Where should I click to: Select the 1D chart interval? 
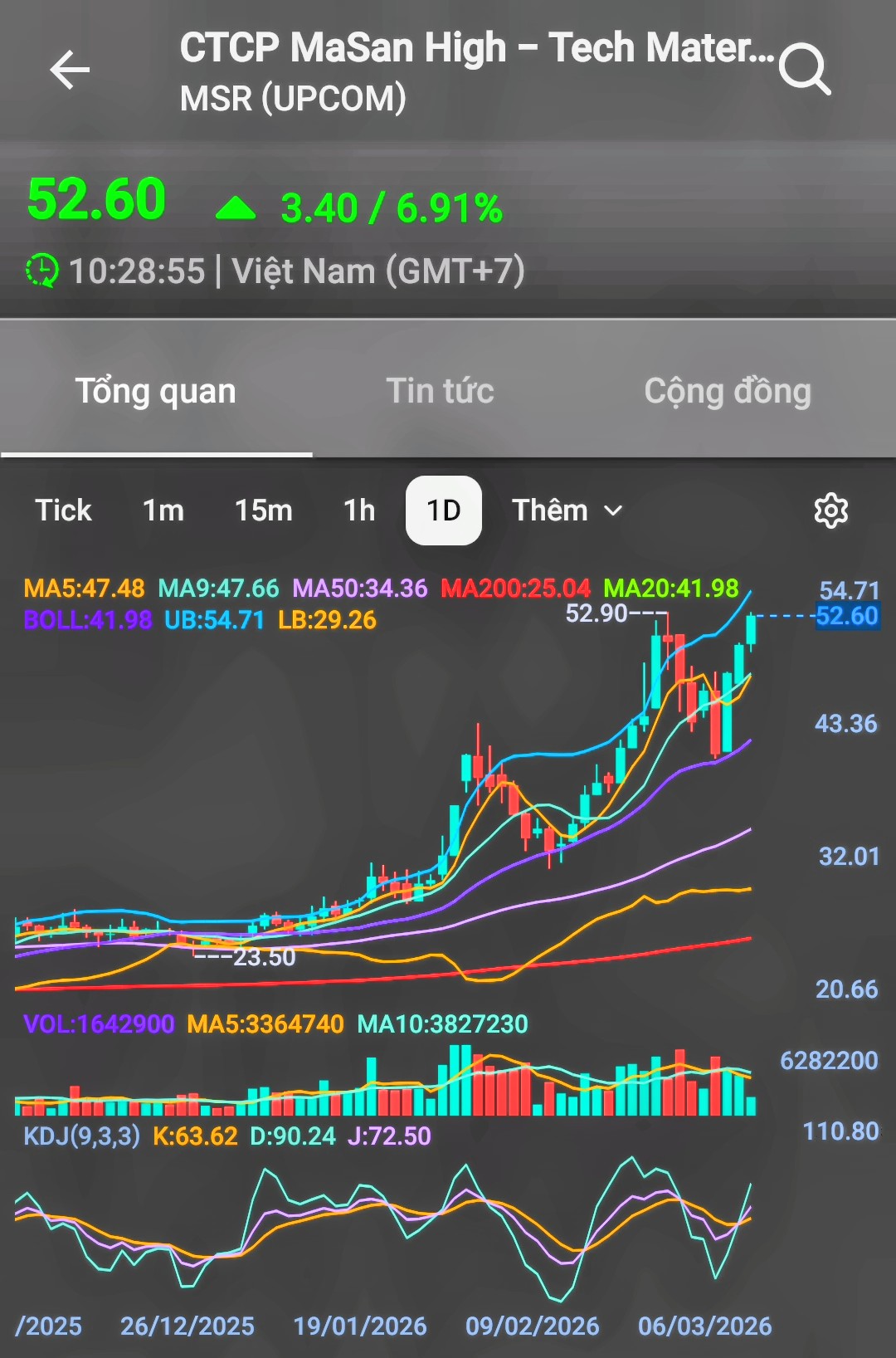[x=444, y=510]
